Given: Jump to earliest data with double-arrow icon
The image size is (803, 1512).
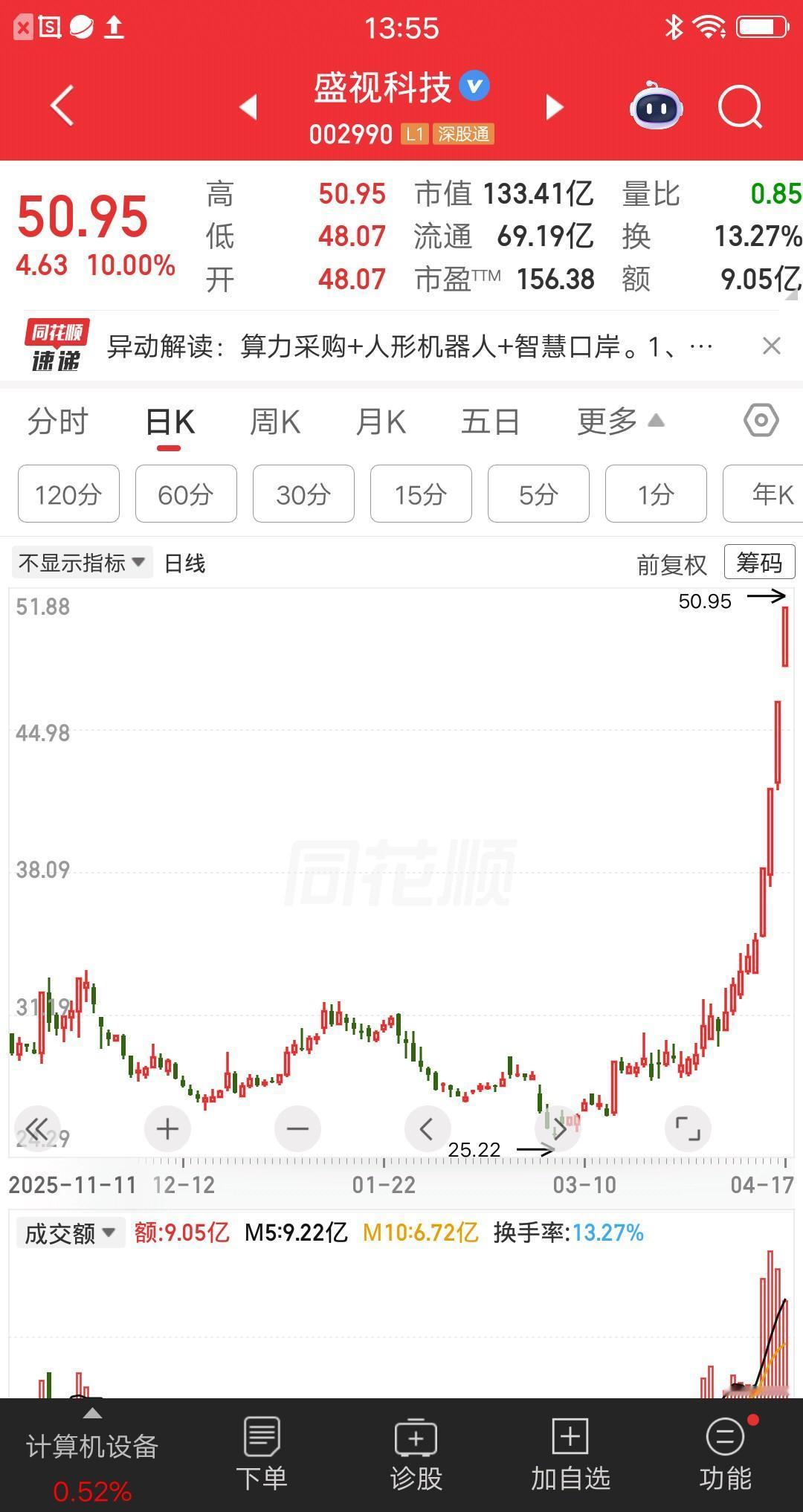Looking at the screenshot, I should coord(41,1128).
